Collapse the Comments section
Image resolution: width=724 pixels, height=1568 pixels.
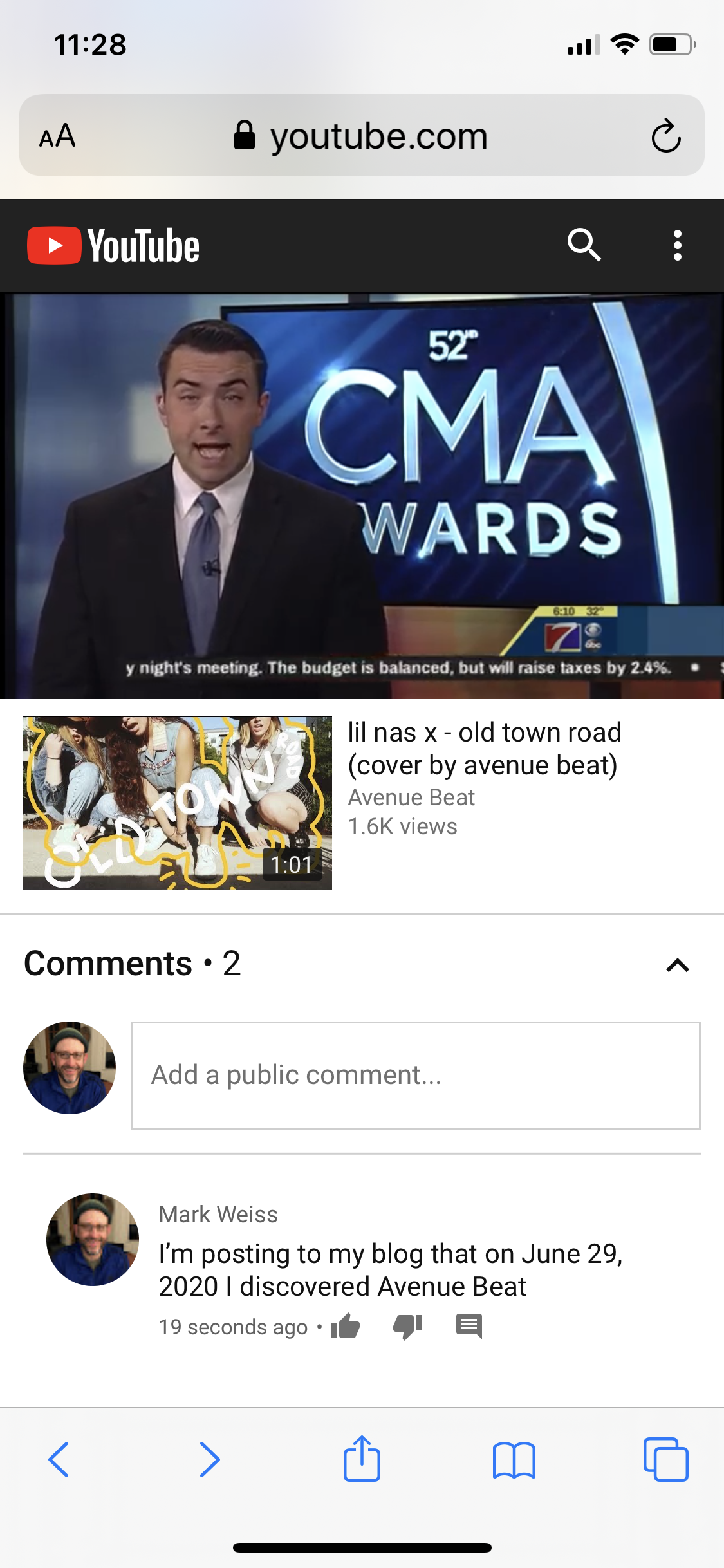677,965
